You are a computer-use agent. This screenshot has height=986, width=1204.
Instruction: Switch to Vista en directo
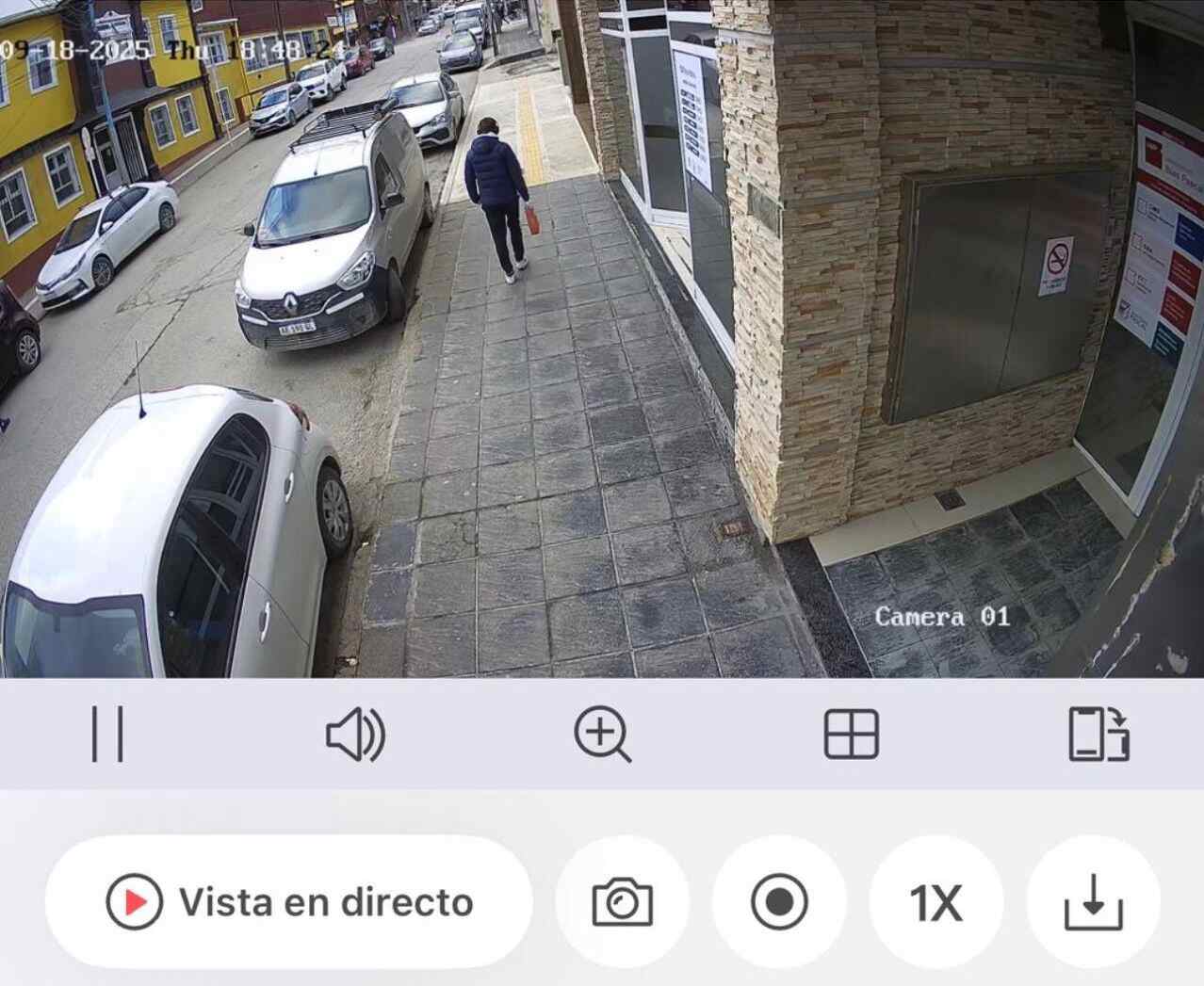click(x=289, y=902)
